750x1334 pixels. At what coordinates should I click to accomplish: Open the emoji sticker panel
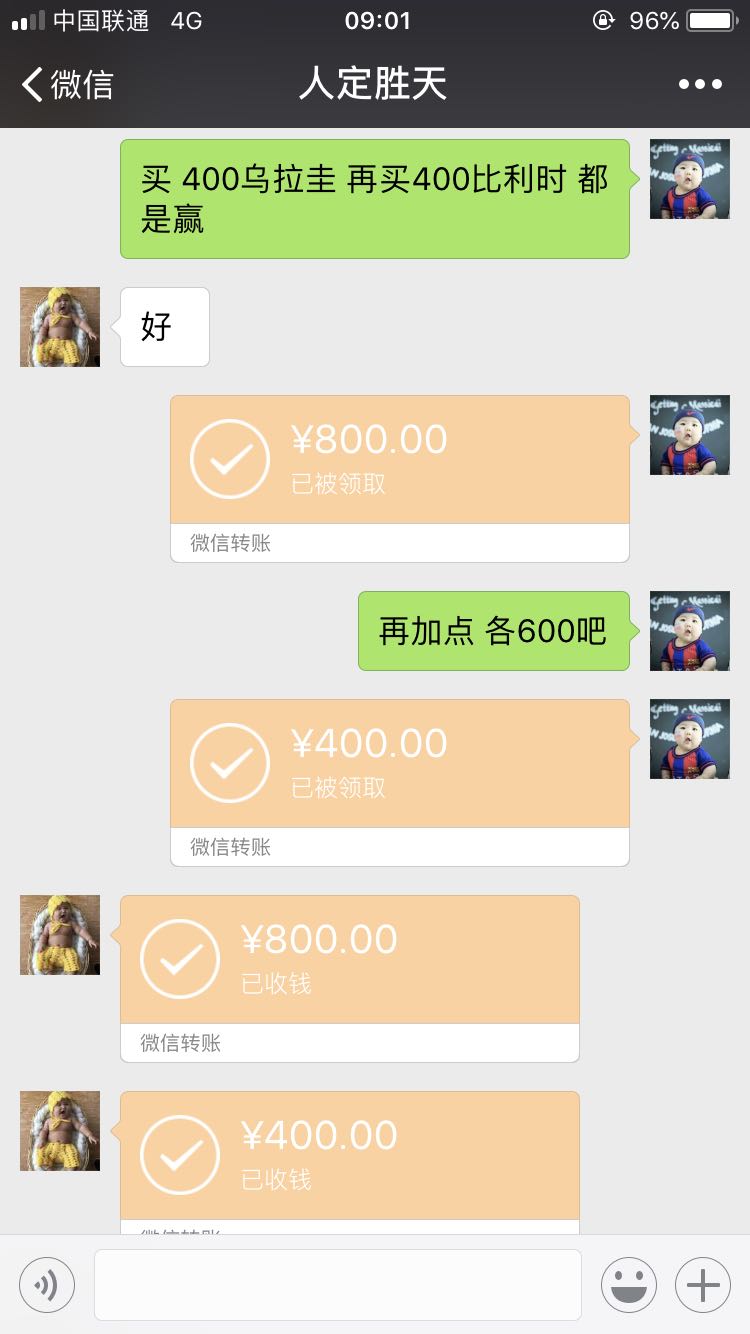coord(629,1284)
